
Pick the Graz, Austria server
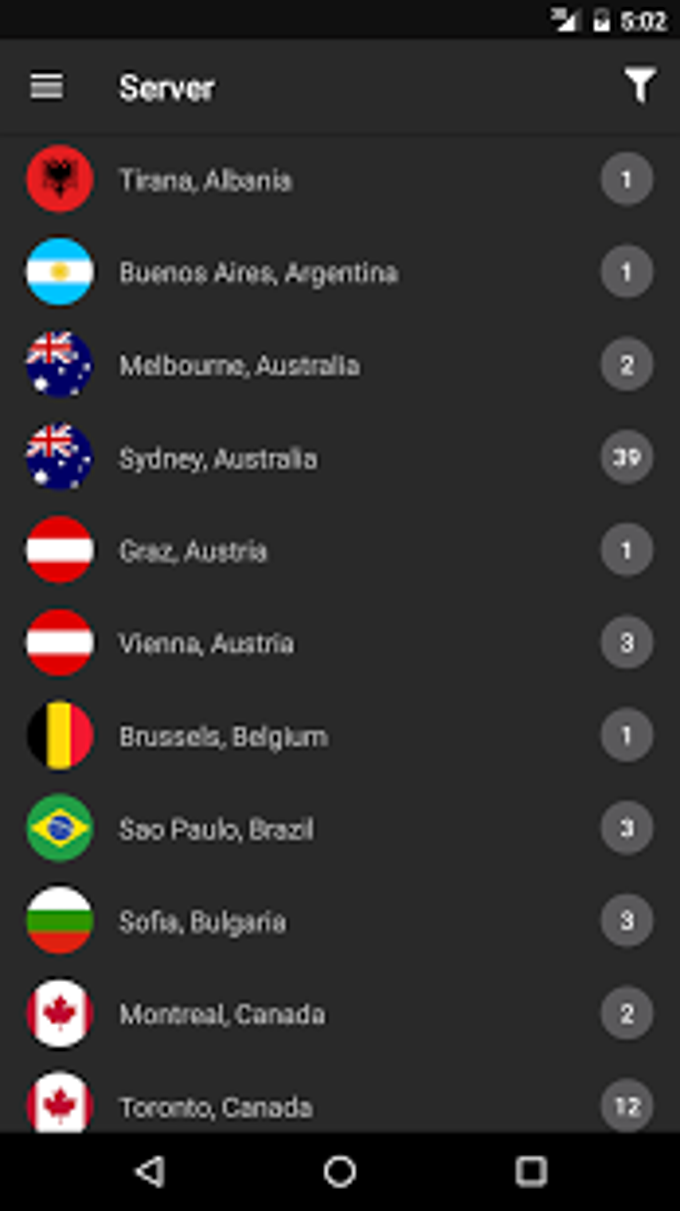(x=340, y=550)
